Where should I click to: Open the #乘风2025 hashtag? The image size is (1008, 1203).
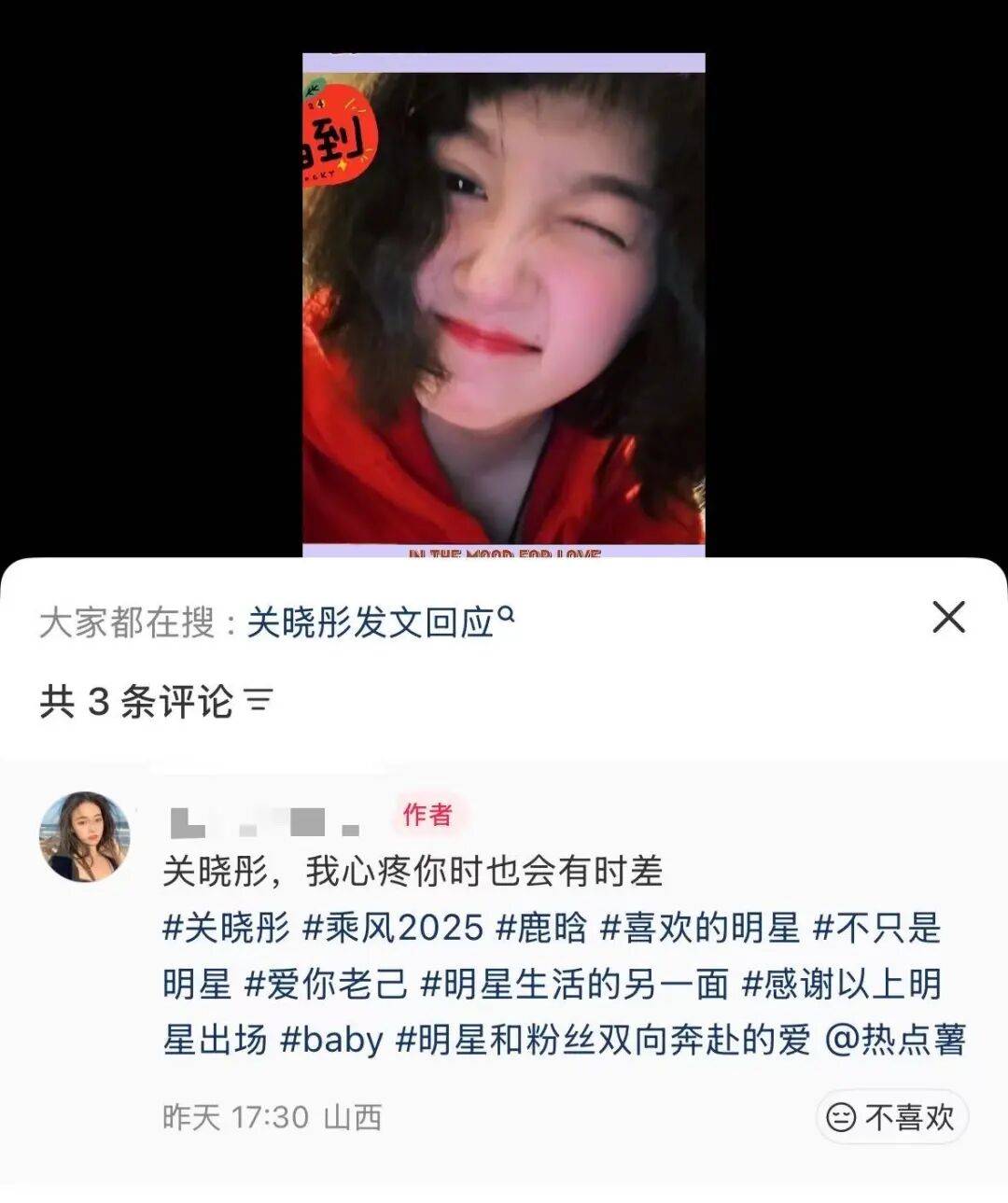coord(393,928)
